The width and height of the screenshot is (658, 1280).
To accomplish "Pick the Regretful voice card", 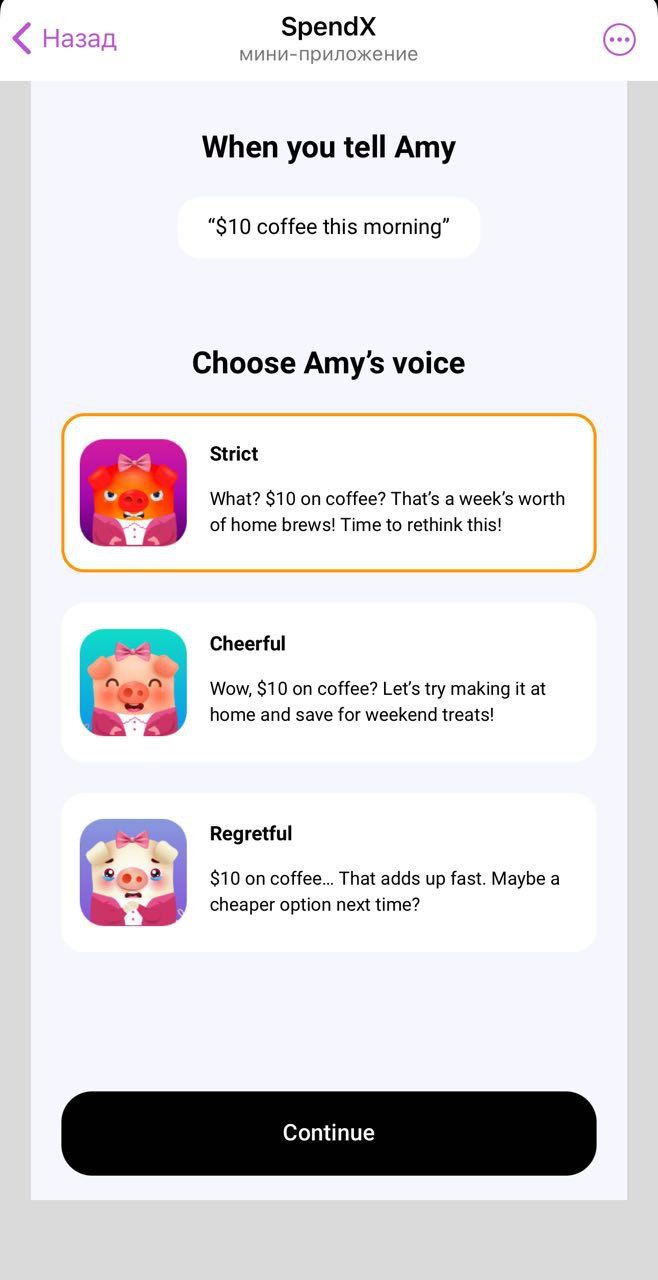I will point(329,872).
